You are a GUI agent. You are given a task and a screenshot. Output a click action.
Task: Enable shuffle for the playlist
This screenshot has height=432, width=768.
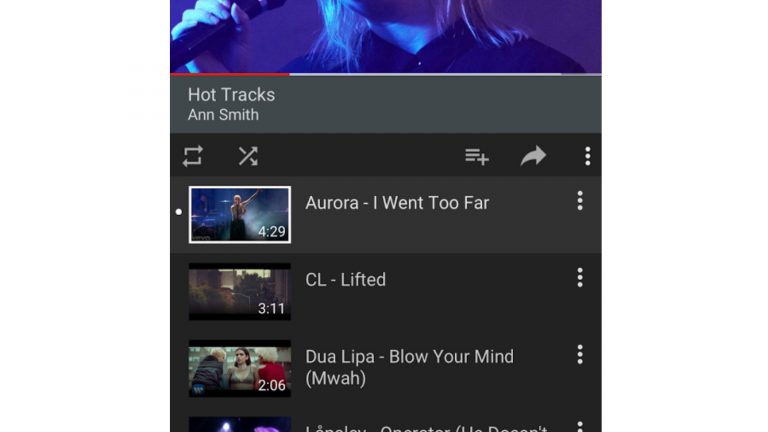click(x=248, y=156)
